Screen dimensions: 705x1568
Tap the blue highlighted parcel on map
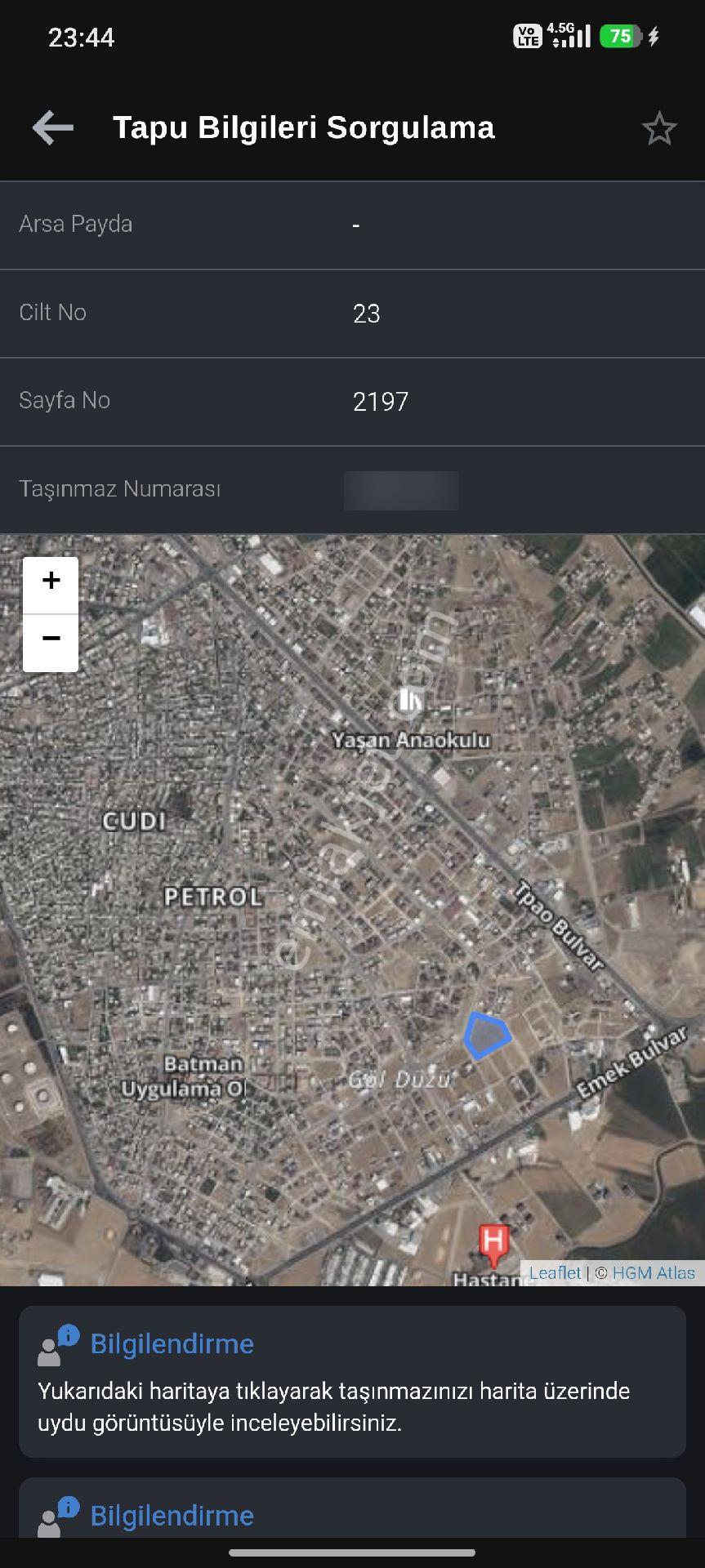click(x=487, y=1036)
